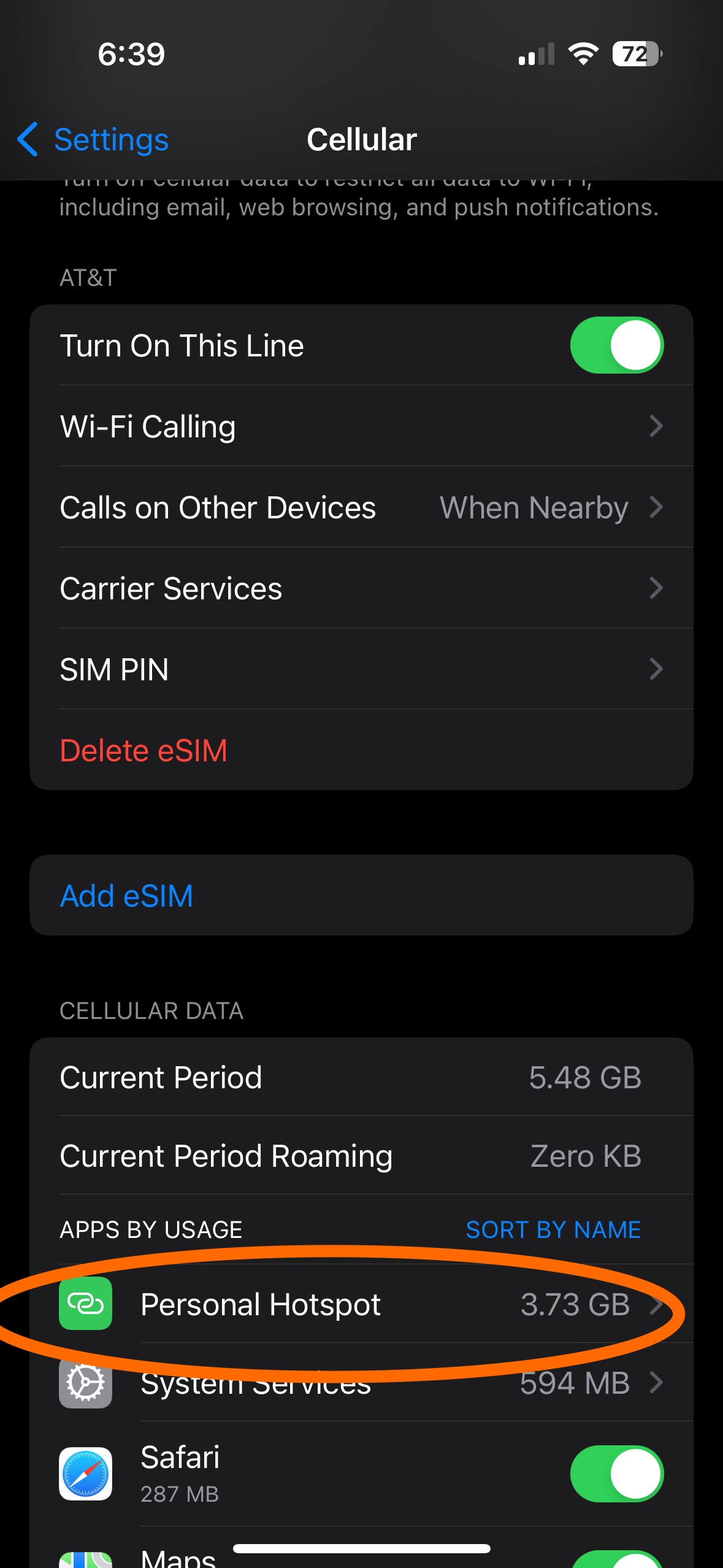Toggle Turn On This Line switch
Image resolution: width=723 pixels, height=1568 pixels.
[x=616, y=345]
